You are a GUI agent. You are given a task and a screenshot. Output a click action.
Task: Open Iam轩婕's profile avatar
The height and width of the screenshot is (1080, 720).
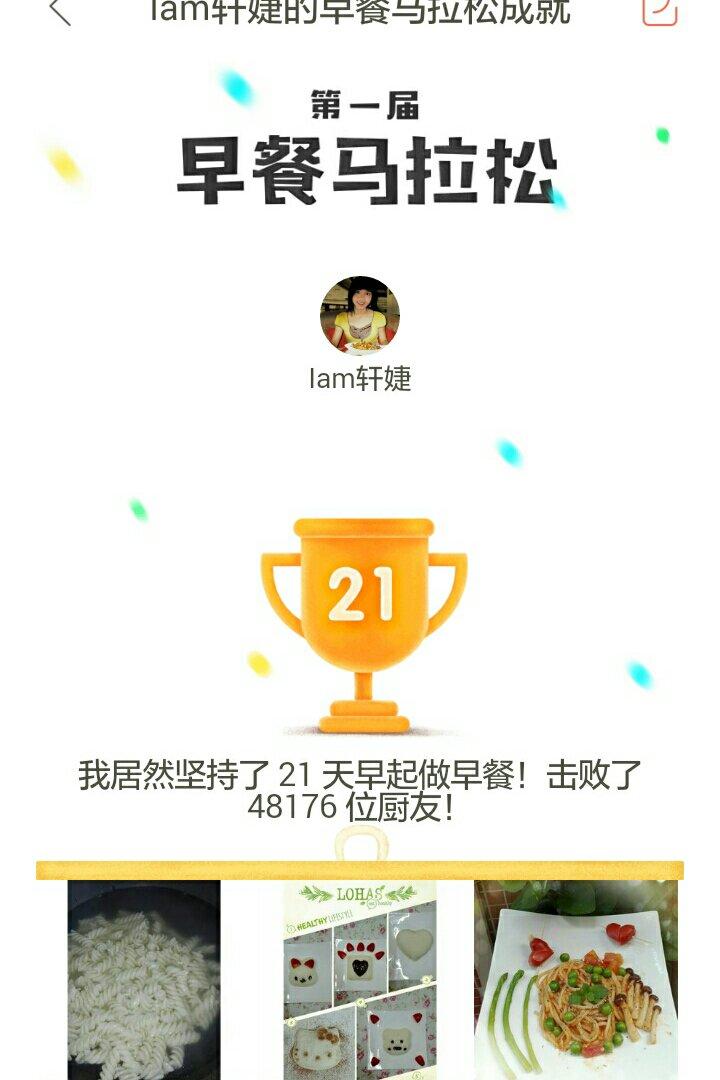click(x=360, y=316)
